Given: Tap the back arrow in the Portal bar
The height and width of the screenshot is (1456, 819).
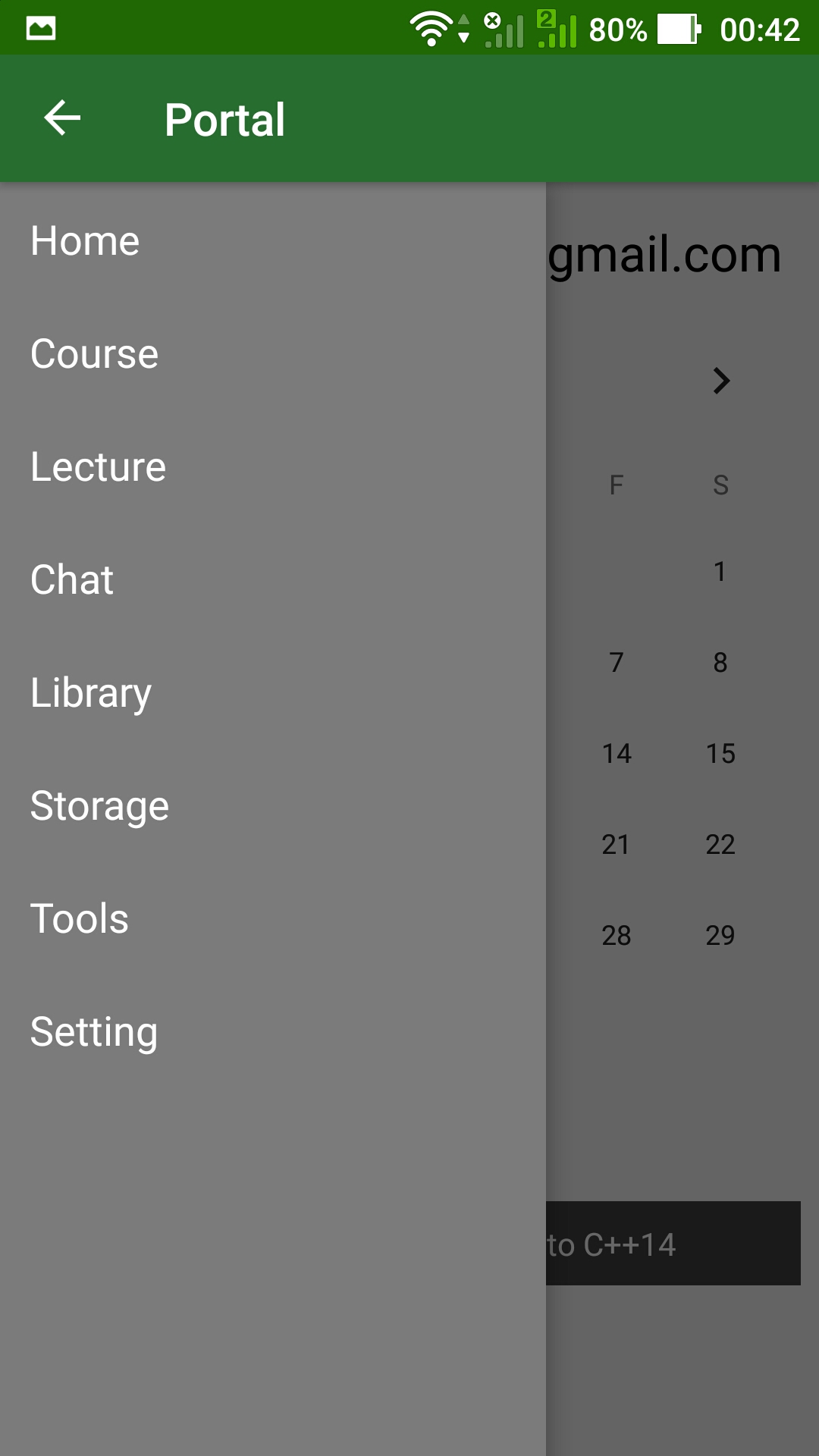Looking at the screenshot, I should (62, 118).
